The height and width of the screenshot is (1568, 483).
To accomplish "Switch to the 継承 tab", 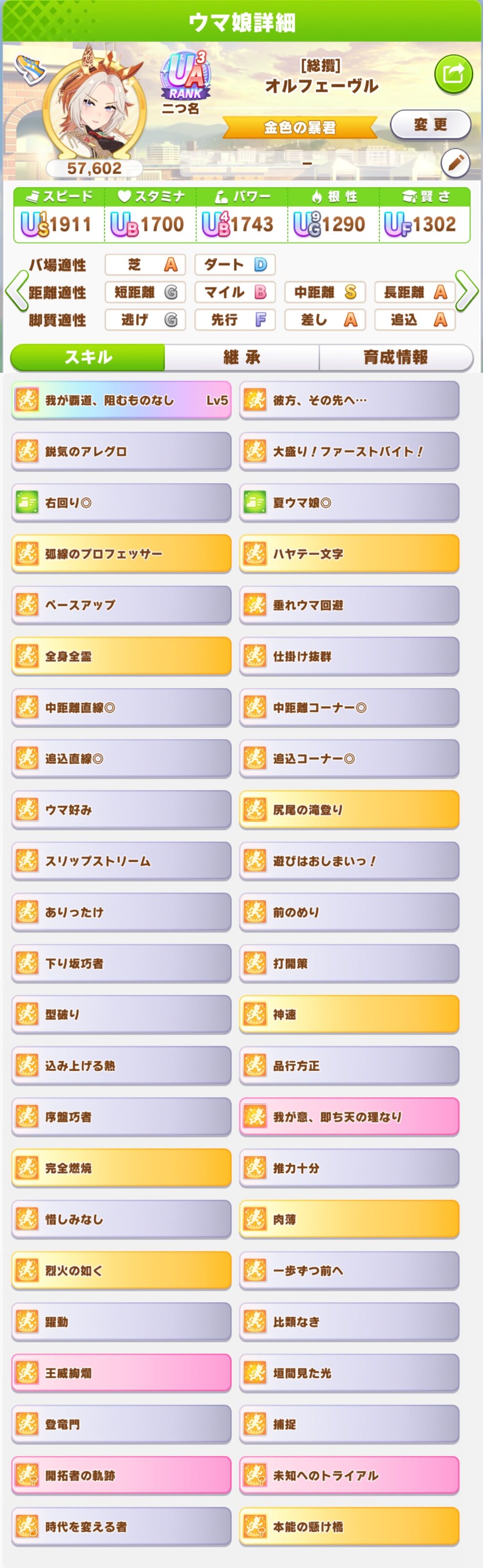I will (241, 357).
